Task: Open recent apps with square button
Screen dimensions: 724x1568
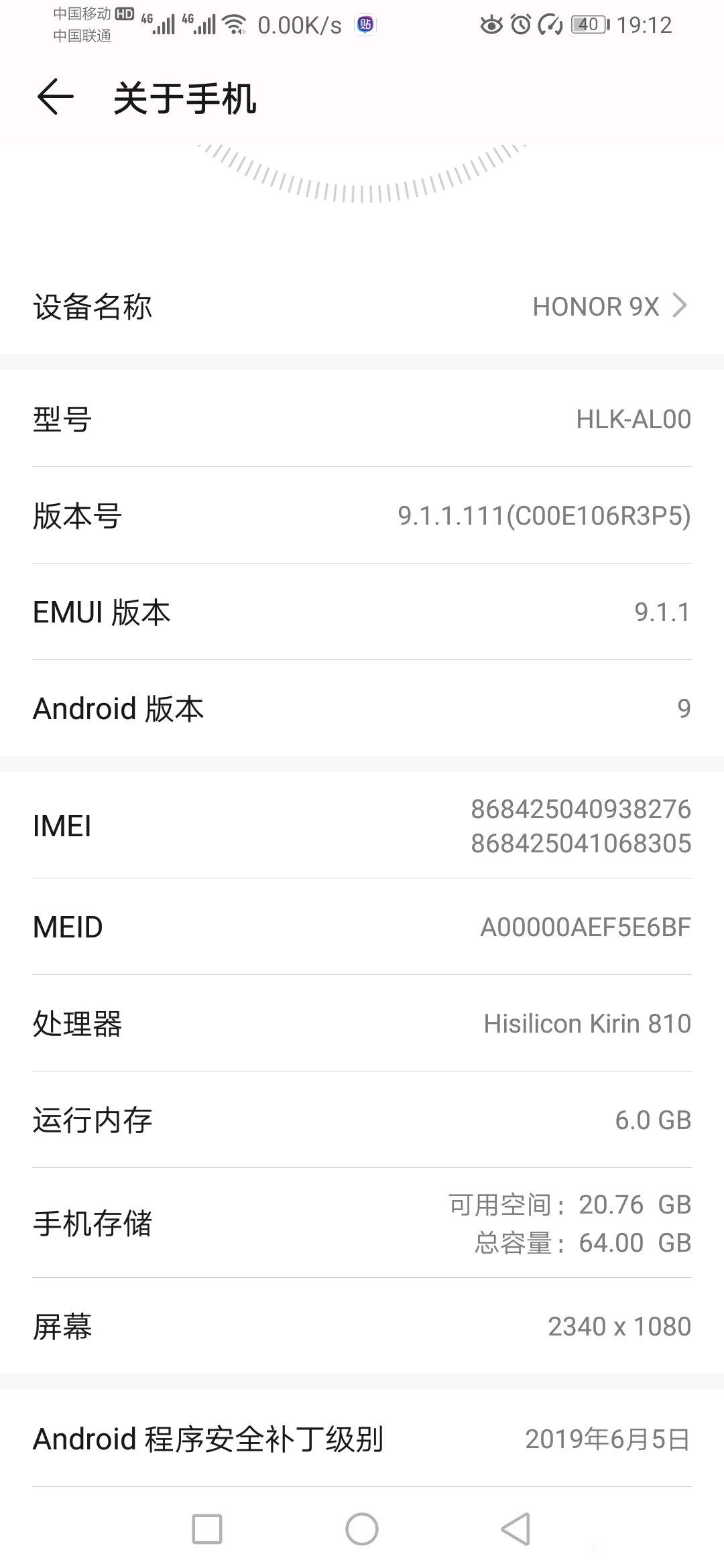Action: tap(207, 1529)
